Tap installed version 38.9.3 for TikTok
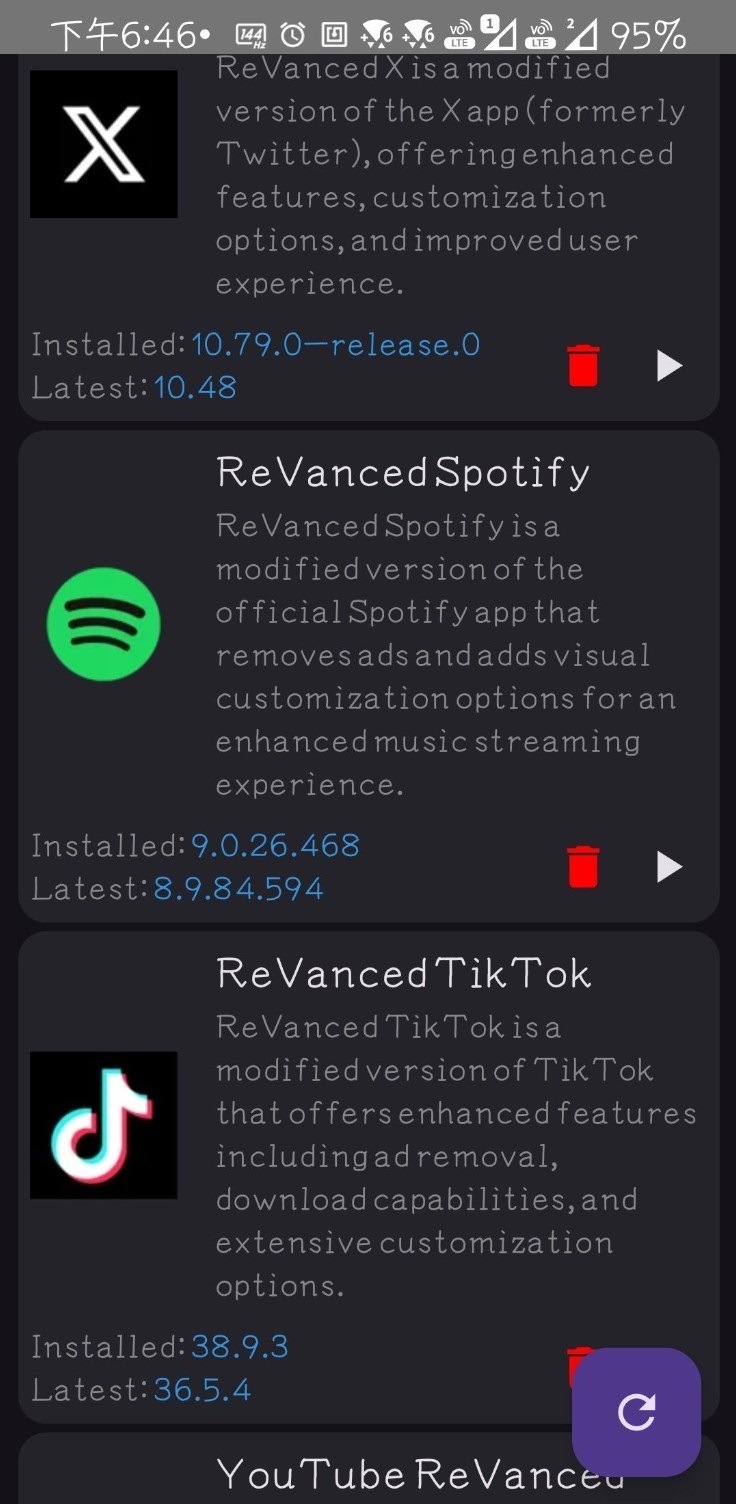Screen dimensions: 736x1504 point(239,1346)
